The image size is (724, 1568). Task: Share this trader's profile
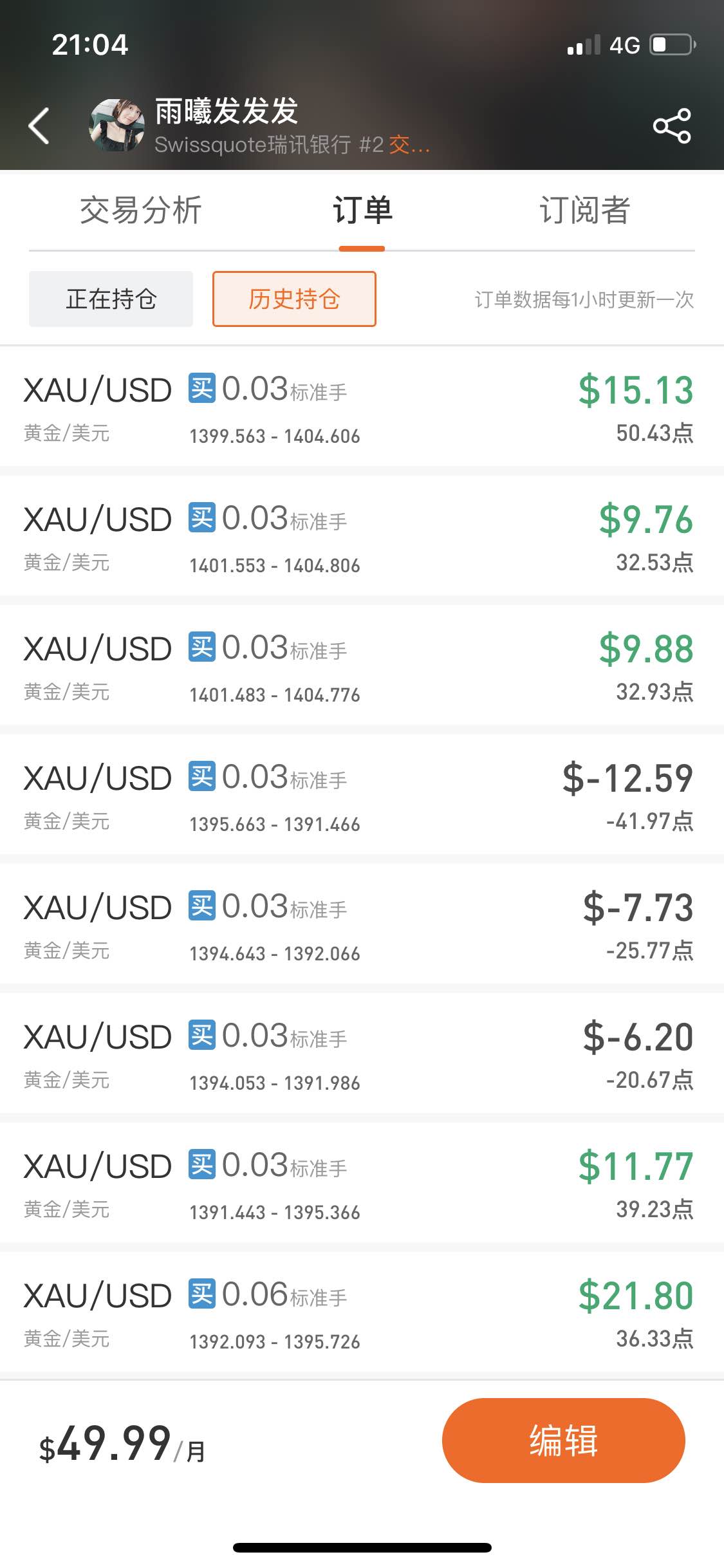(x=672, y=126)
